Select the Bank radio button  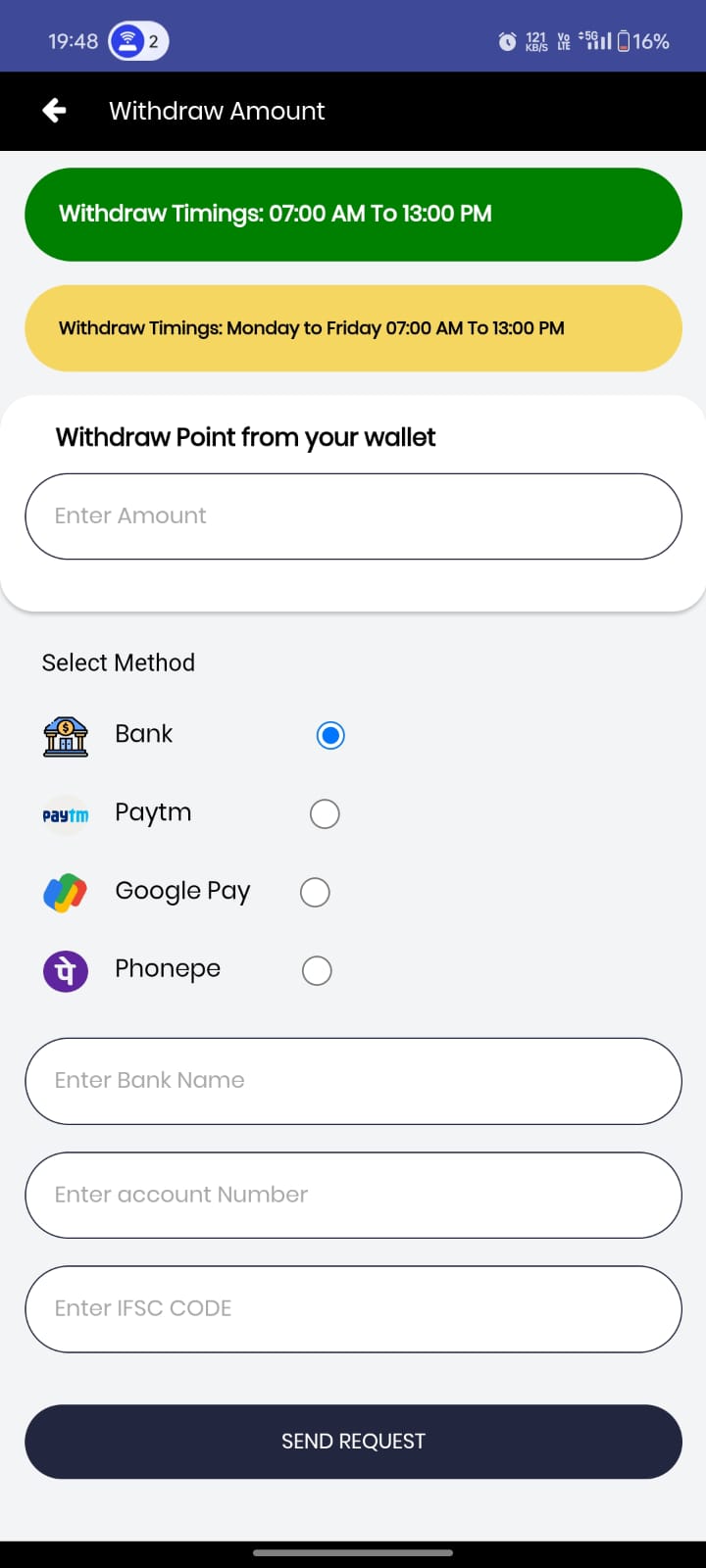[330, 735]
